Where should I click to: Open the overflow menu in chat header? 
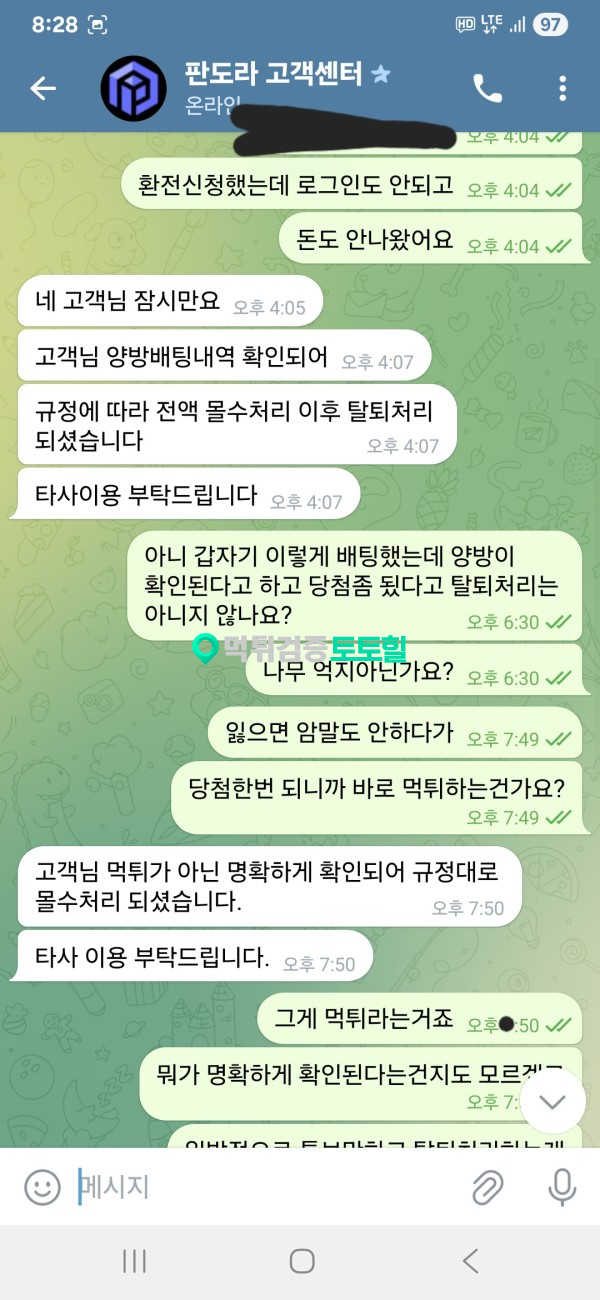tap(563, 89)
